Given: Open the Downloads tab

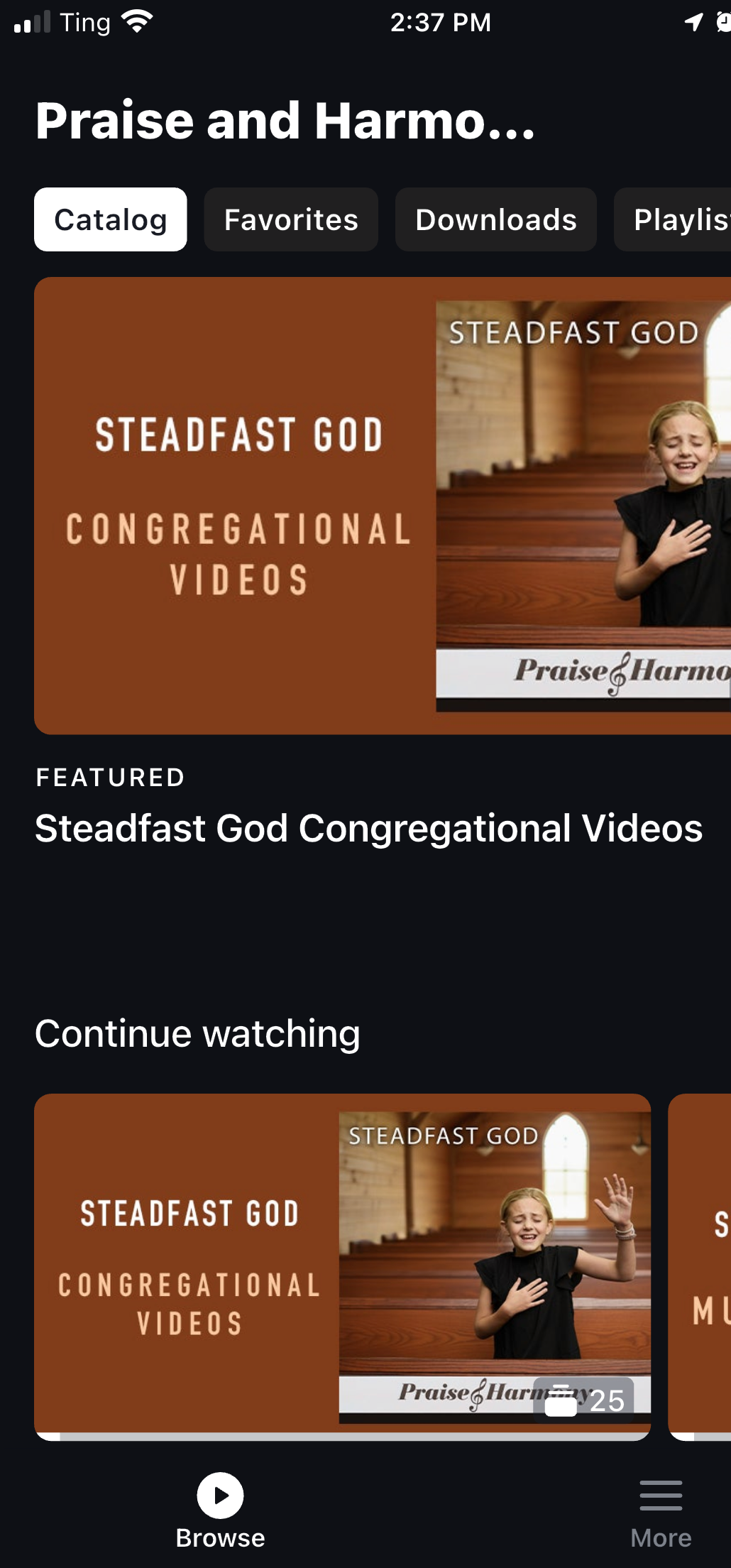Looking at the screenshot, I should click(x=495, y=219).
